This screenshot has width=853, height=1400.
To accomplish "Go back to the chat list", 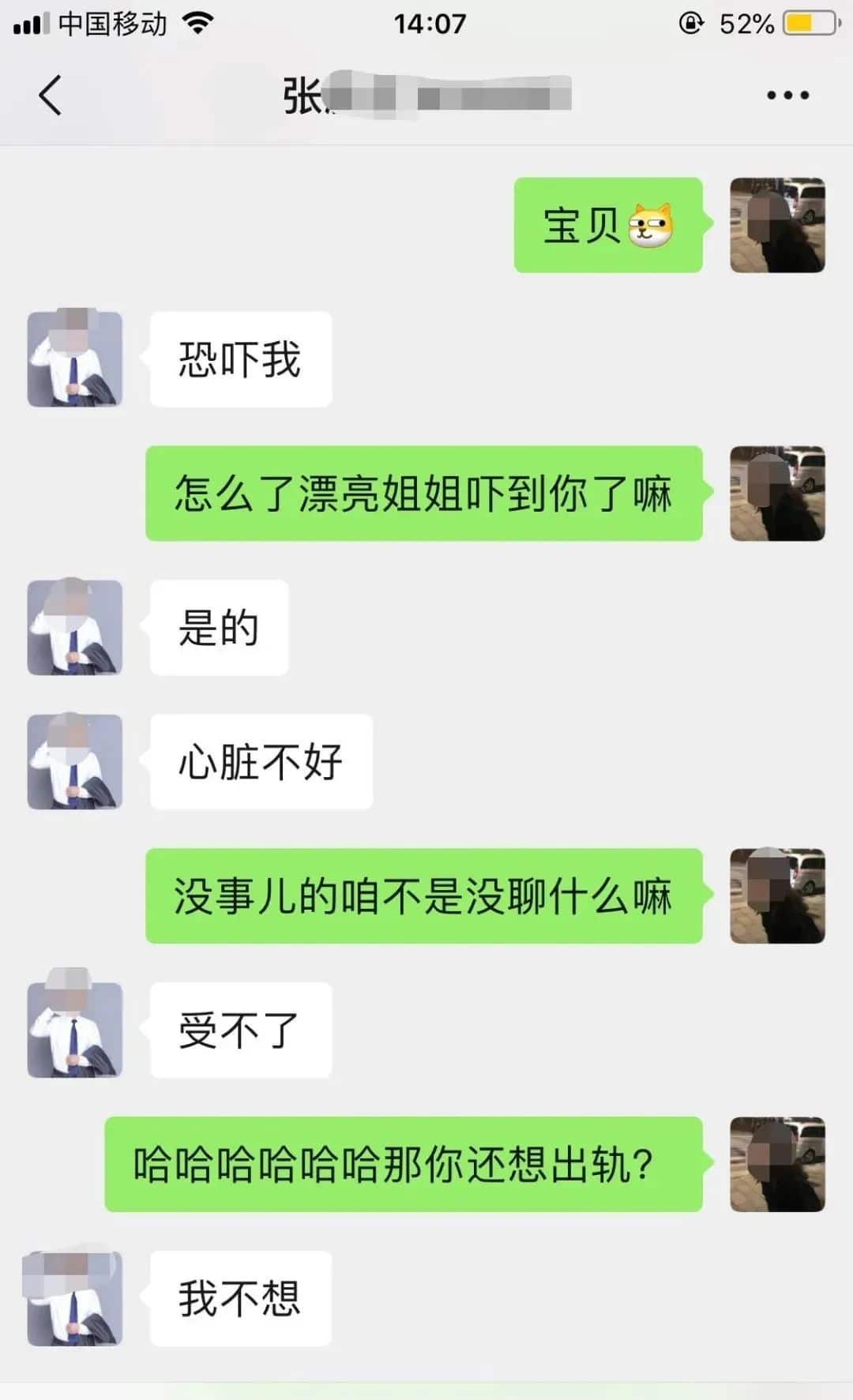I will (50, 96).
